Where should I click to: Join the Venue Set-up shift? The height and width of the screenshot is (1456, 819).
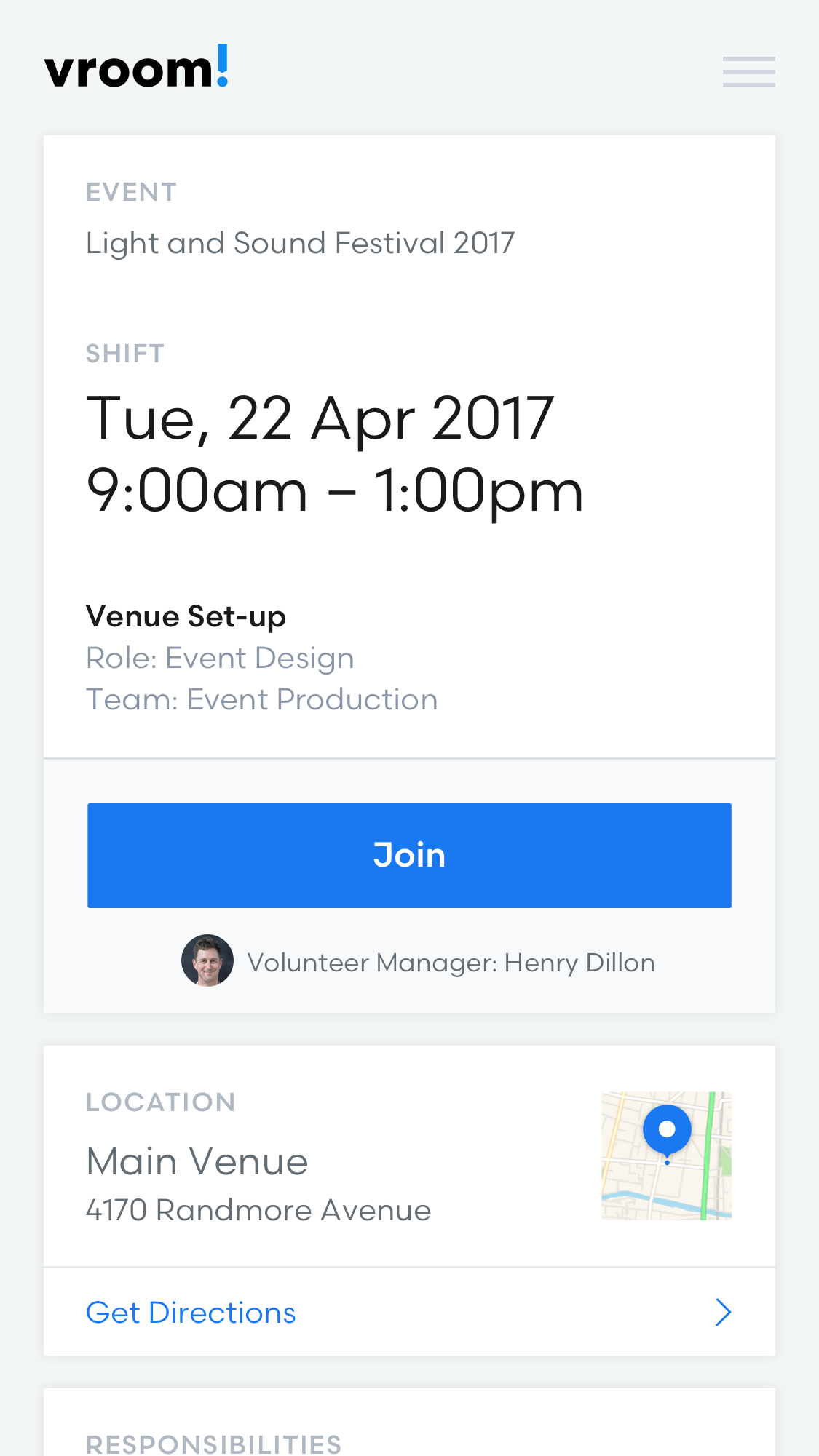pos(409,855)
